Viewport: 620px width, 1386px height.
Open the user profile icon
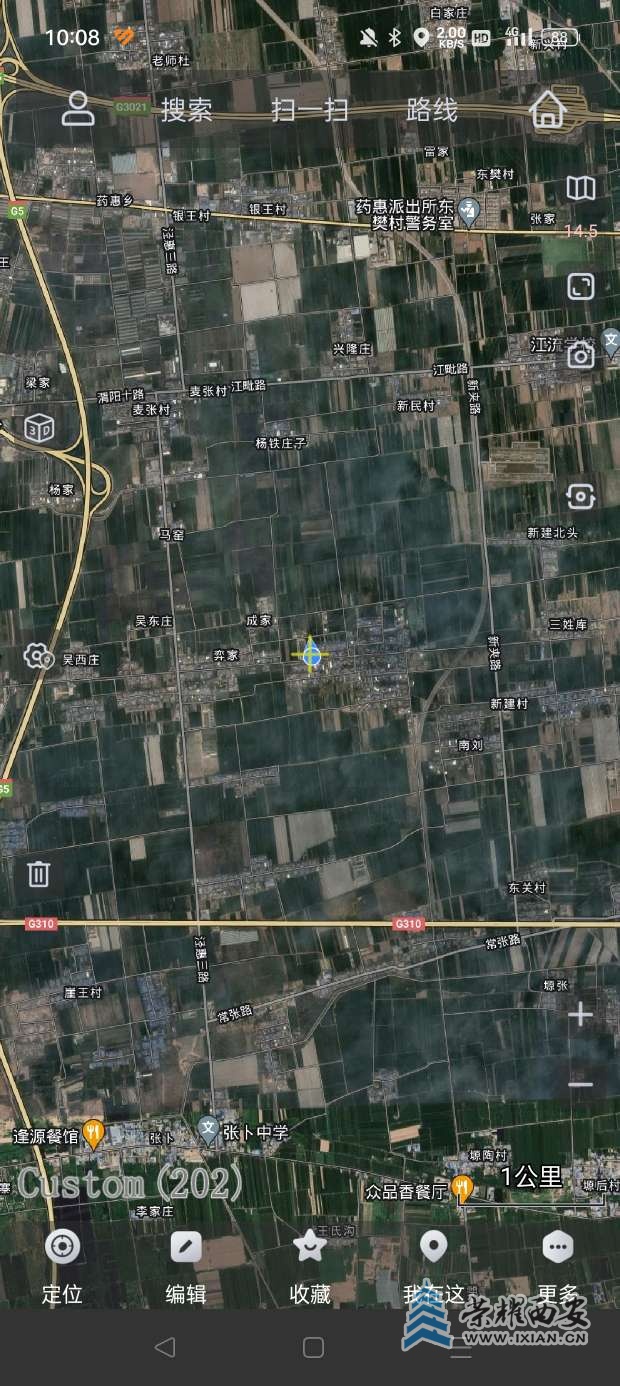78,109
